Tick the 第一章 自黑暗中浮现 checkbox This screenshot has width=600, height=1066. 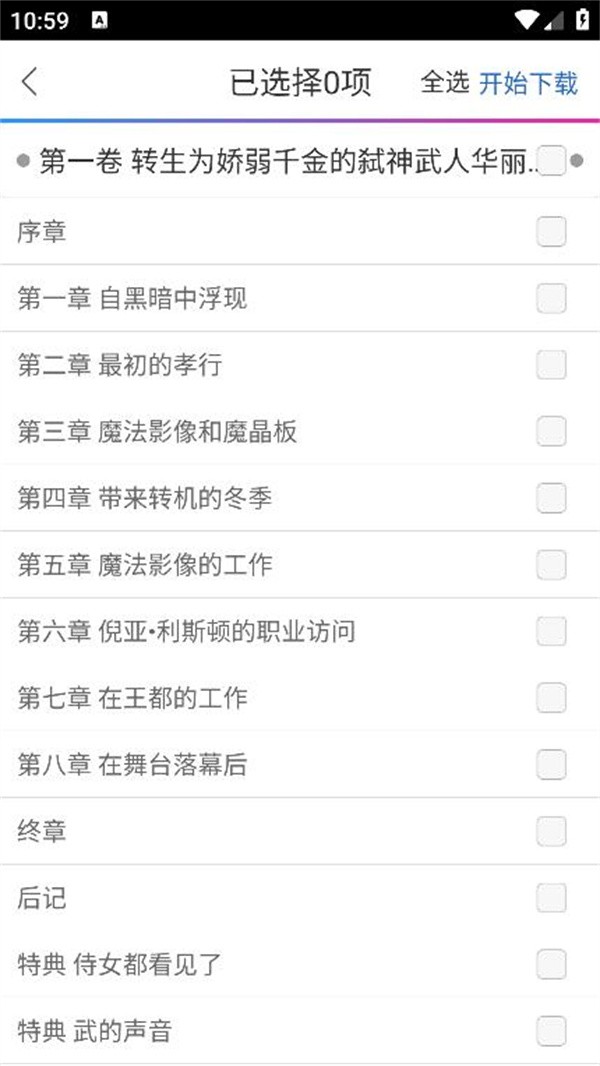tap(551, 298)
